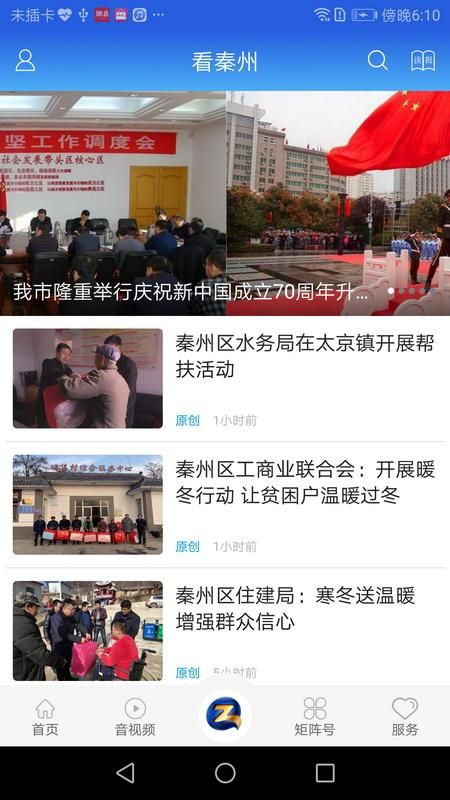Open the system recent apps view

click(x=325, y=773)
